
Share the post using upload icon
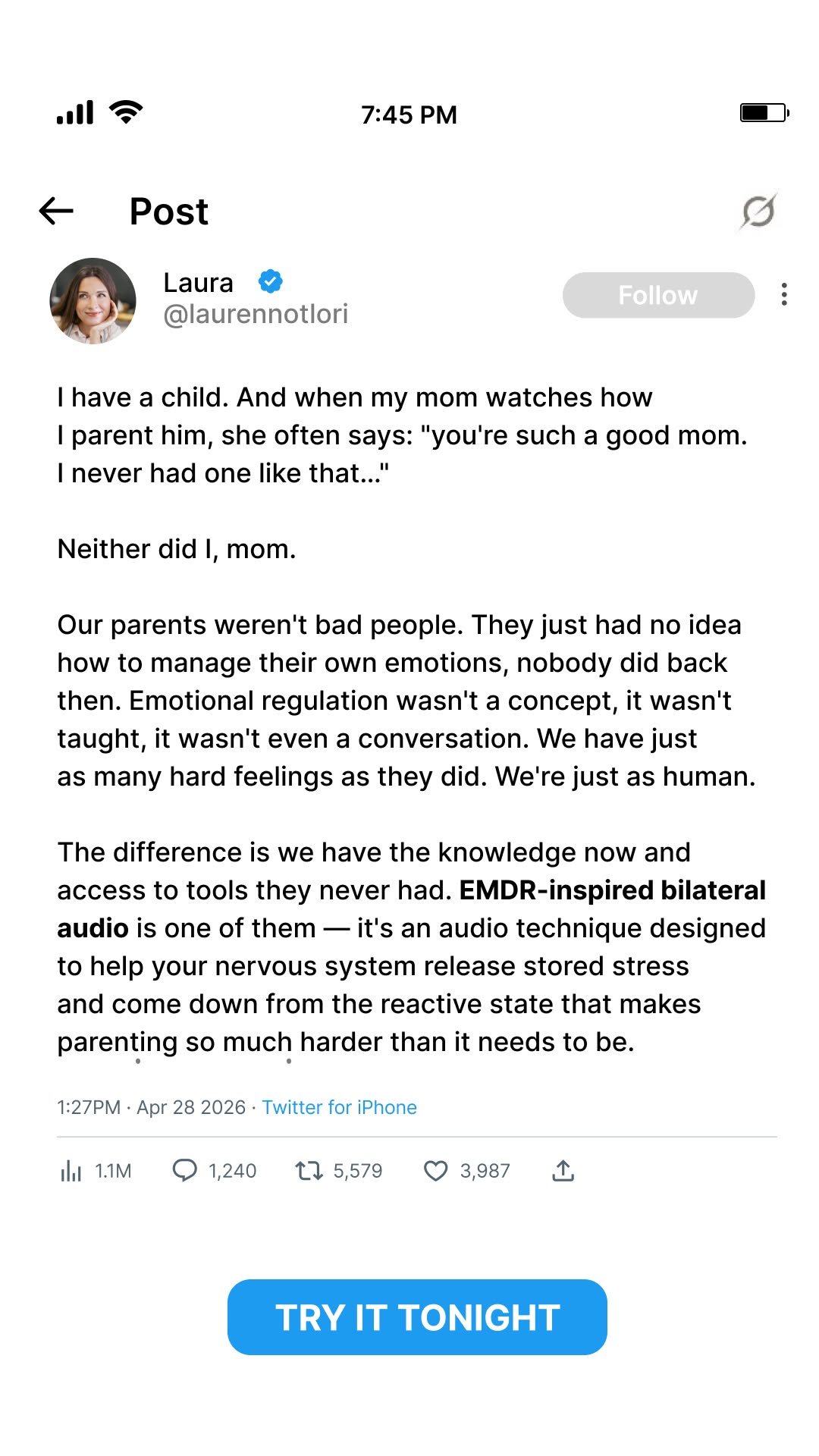point(563,1171)
